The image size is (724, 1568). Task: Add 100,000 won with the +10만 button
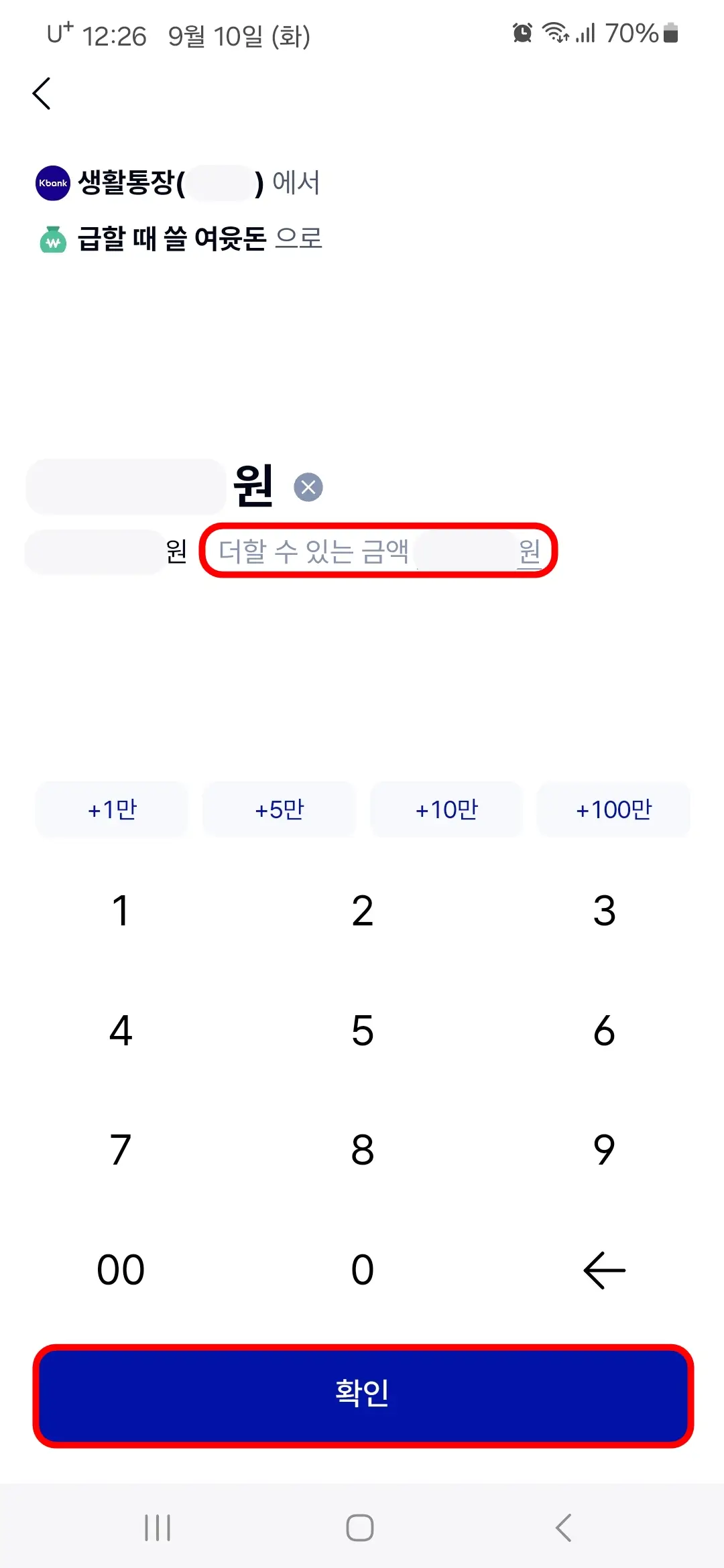(446, 809)
